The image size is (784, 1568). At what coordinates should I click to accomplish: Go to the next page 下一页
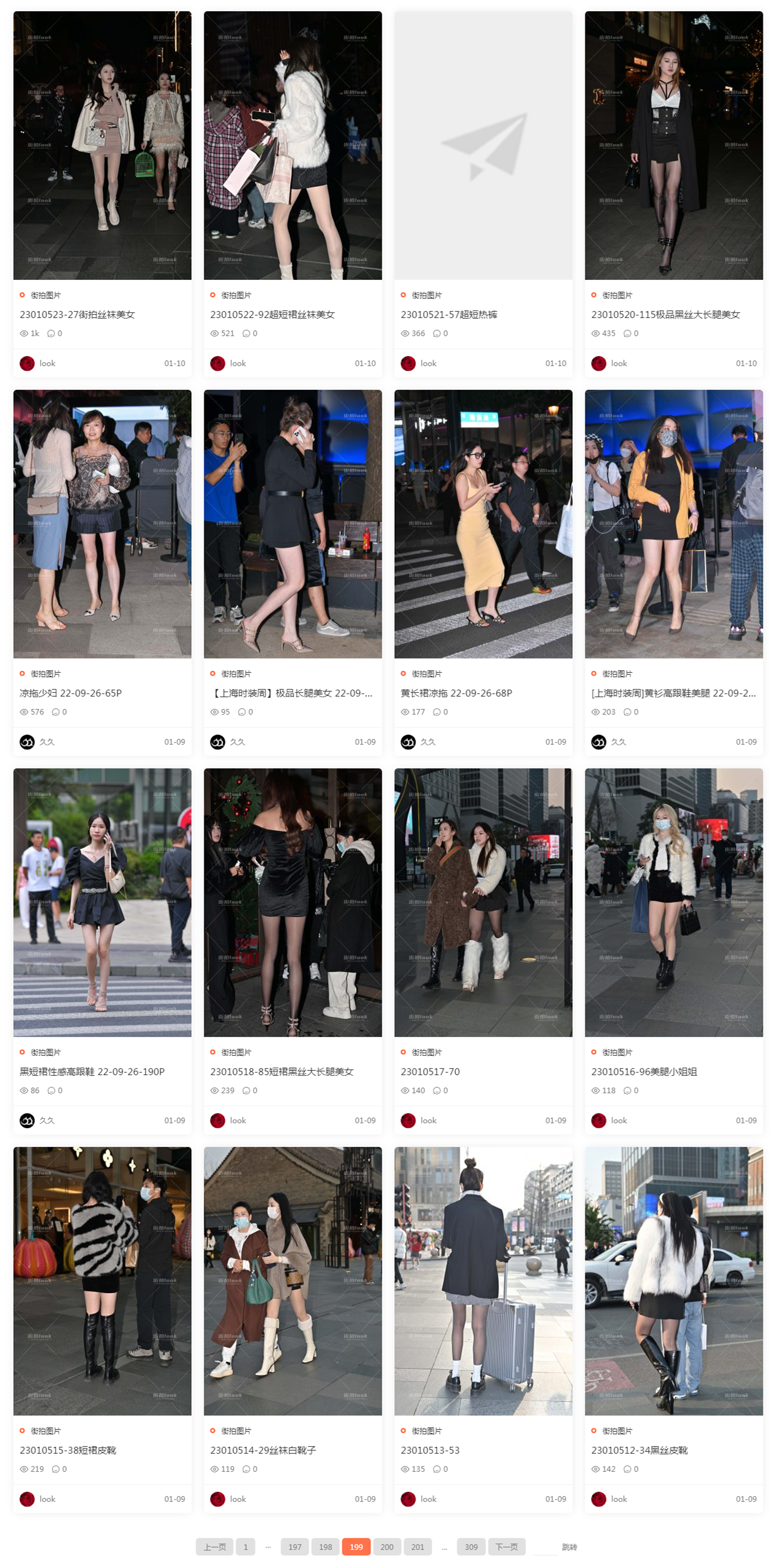coord(506,1547)
